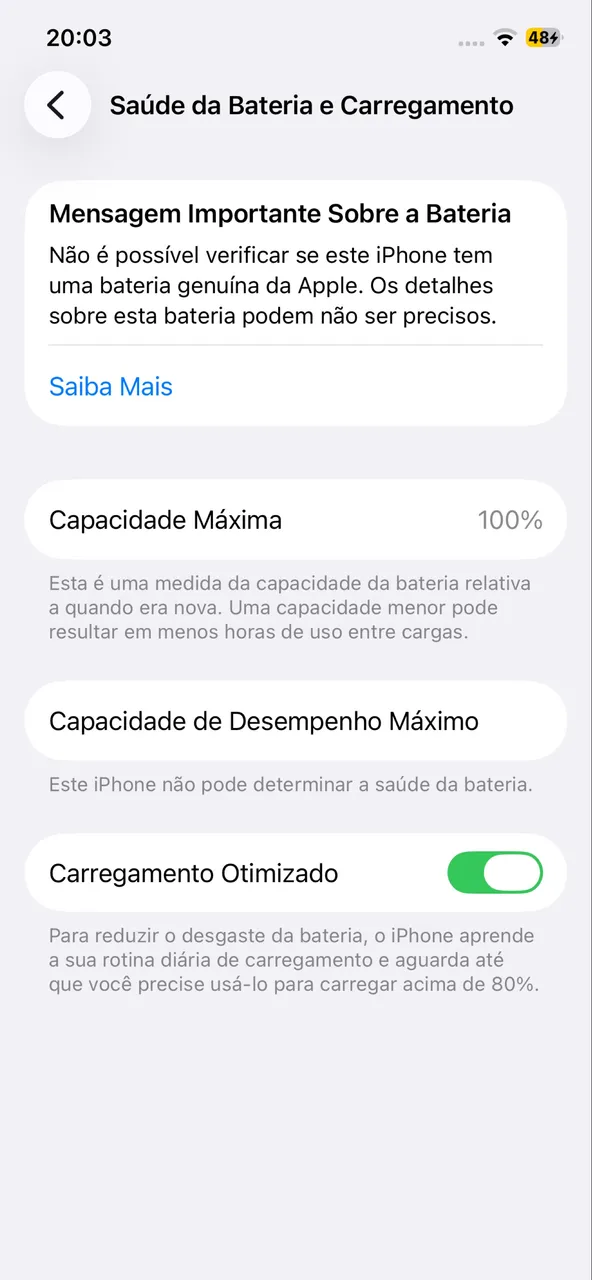Disable the Carregamento Otimizado switch

tap(495, 873)
